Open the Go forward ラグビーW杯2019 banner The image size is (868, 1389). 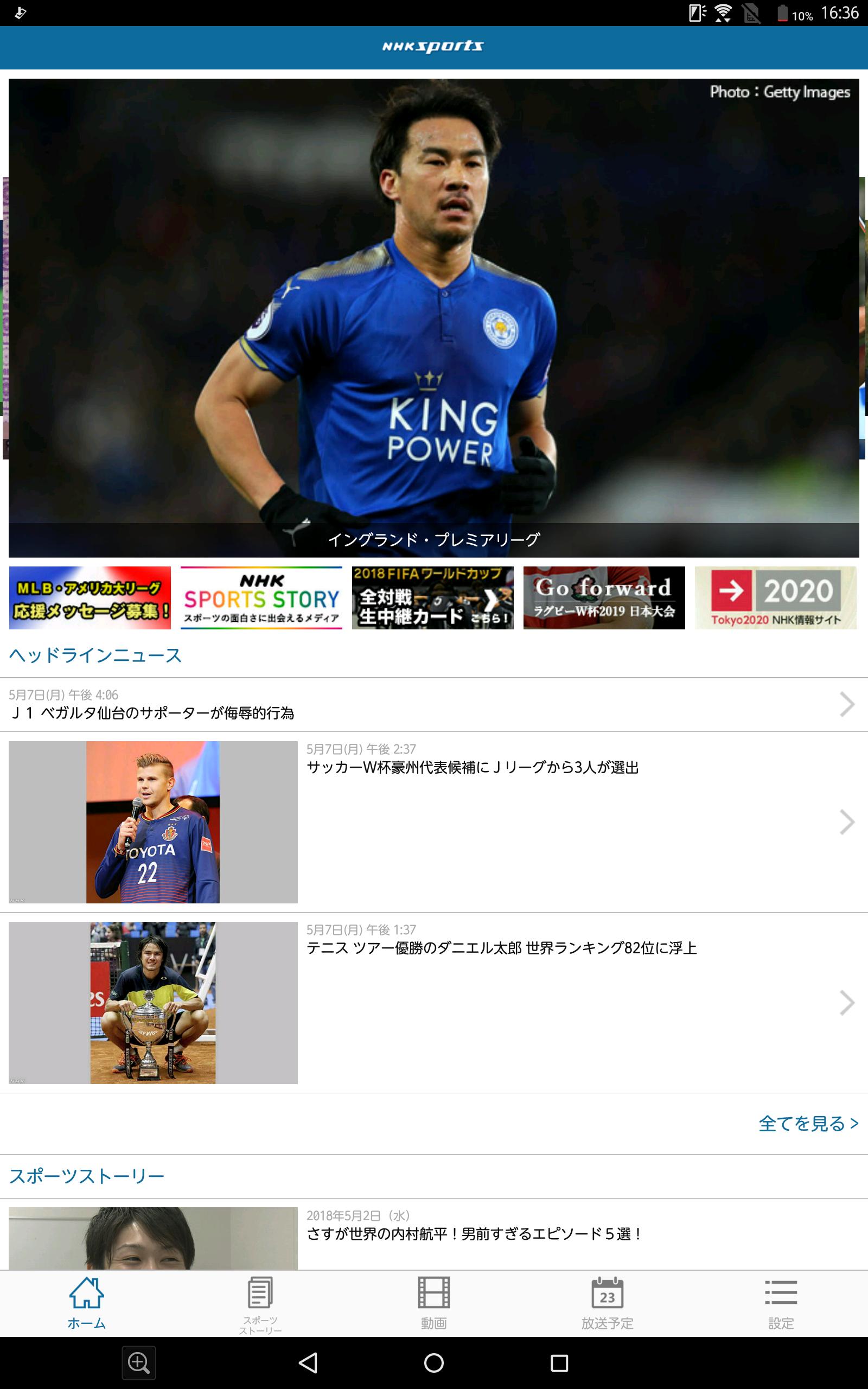[x=604, y=597]
